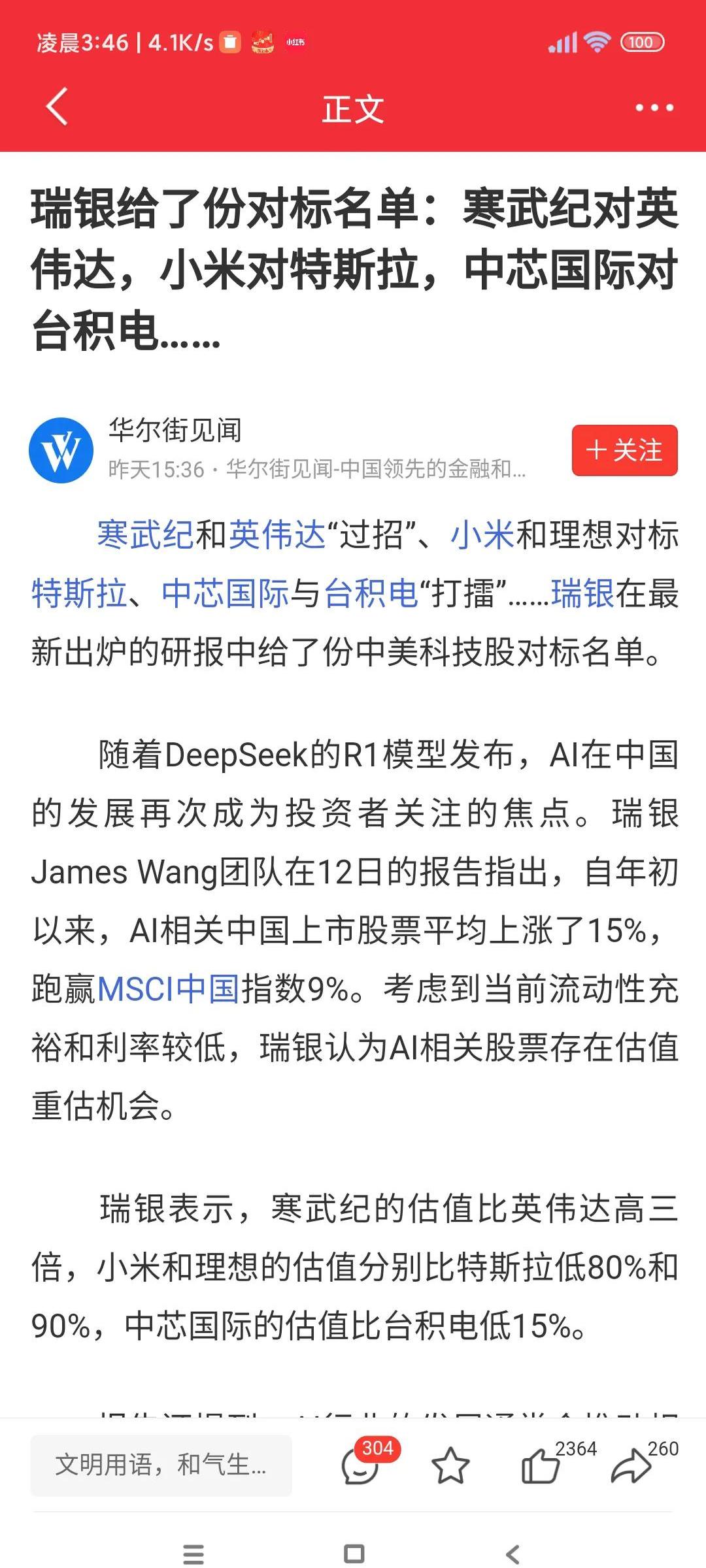Open the 英伟达 link
Viewport: 706px width, 1568px height.
click(x=277, y=535)
